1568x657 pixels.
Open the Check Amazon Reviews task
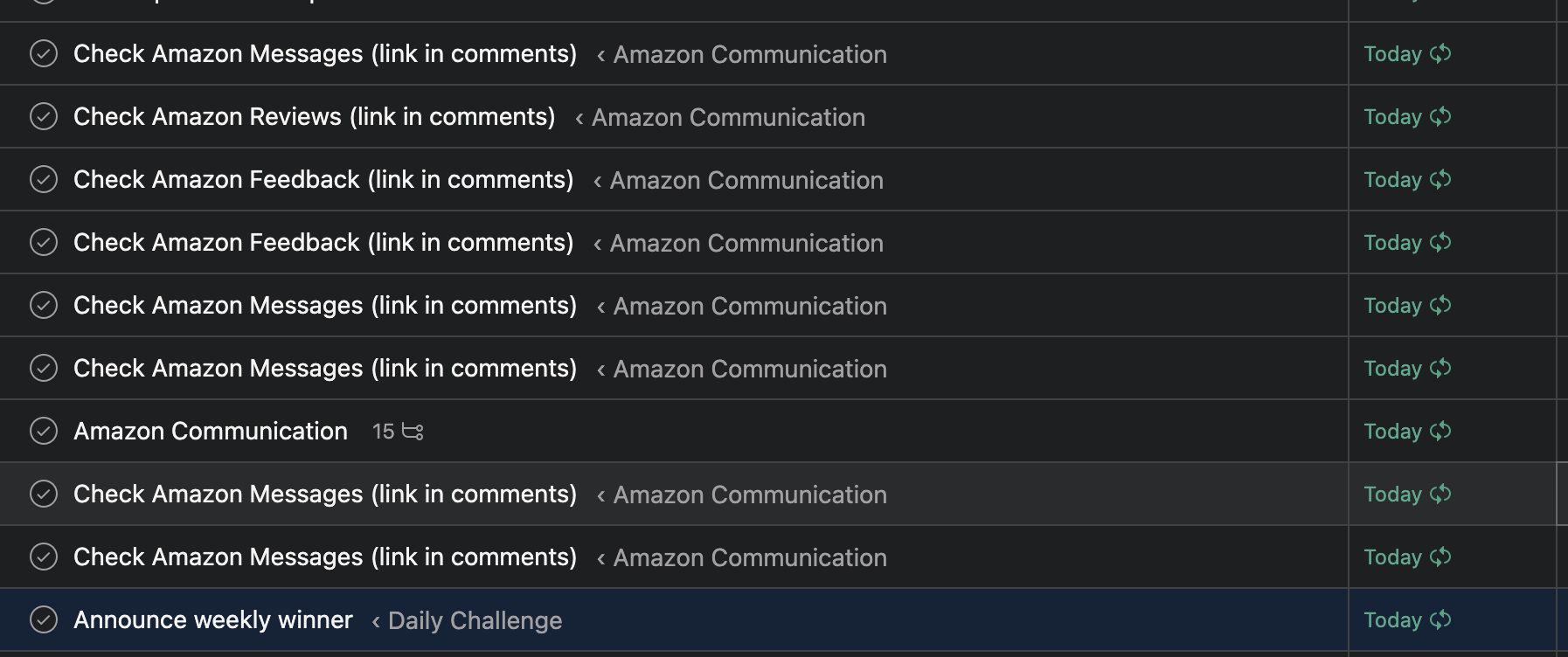[x=314, y=116]
